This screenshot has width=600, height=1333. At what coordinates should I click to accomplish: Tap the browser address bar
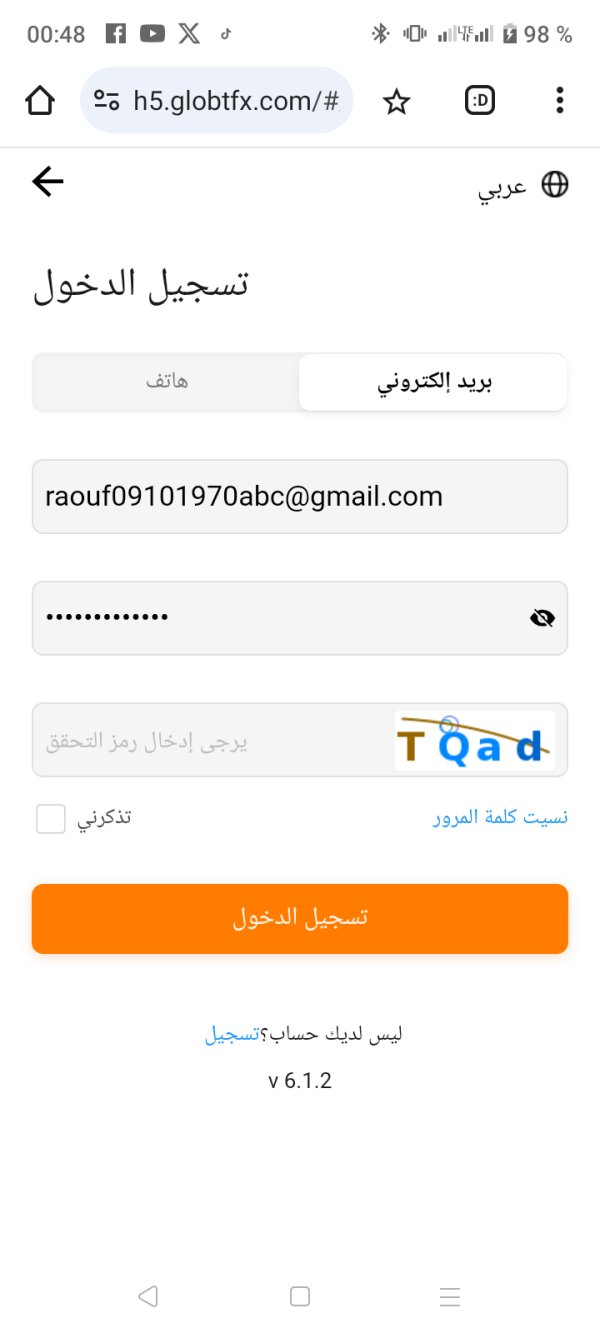point(216,100)
